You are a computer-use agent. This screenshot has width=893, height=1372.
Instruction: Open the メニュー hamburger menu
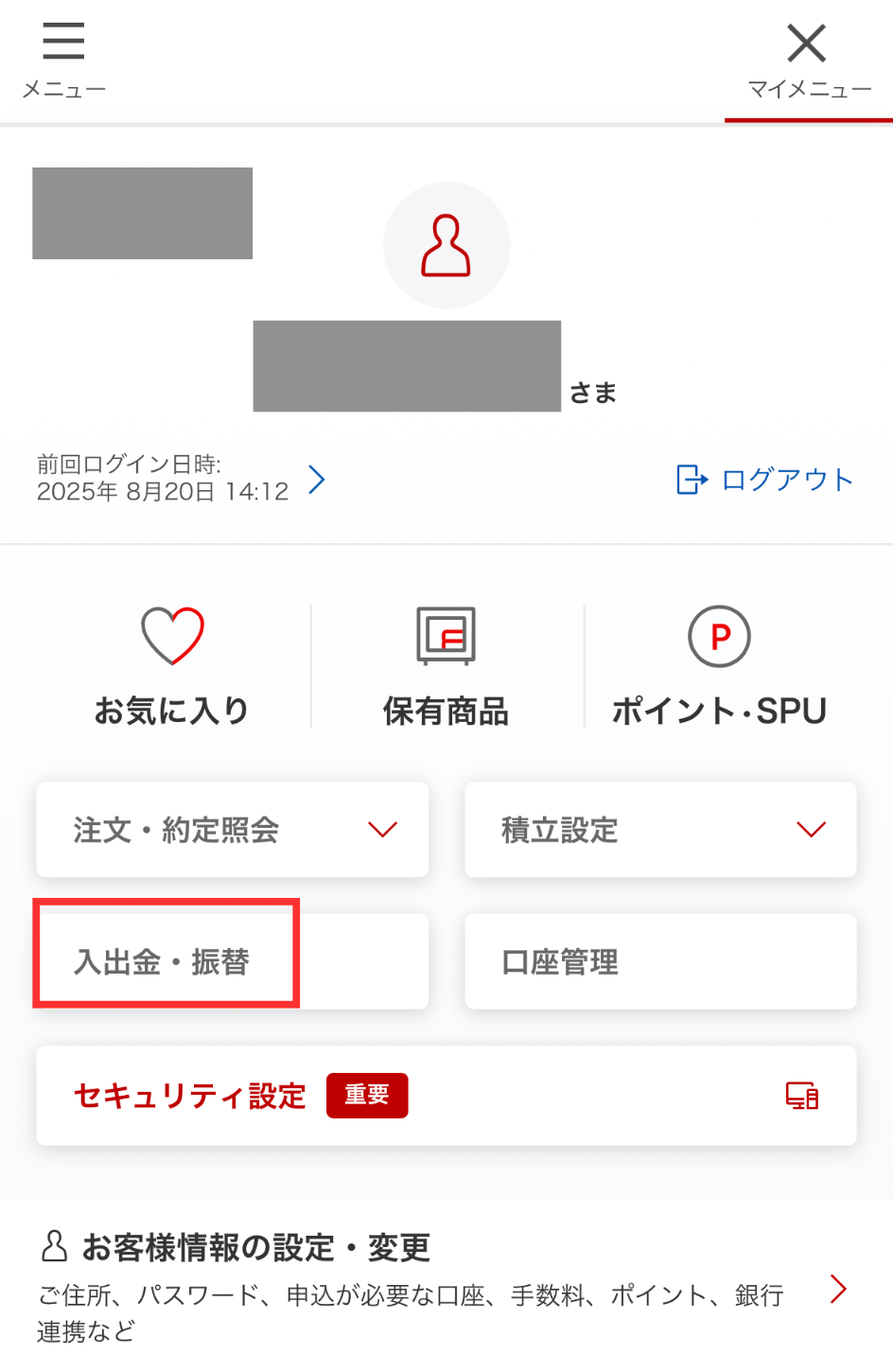coord(63,59)
